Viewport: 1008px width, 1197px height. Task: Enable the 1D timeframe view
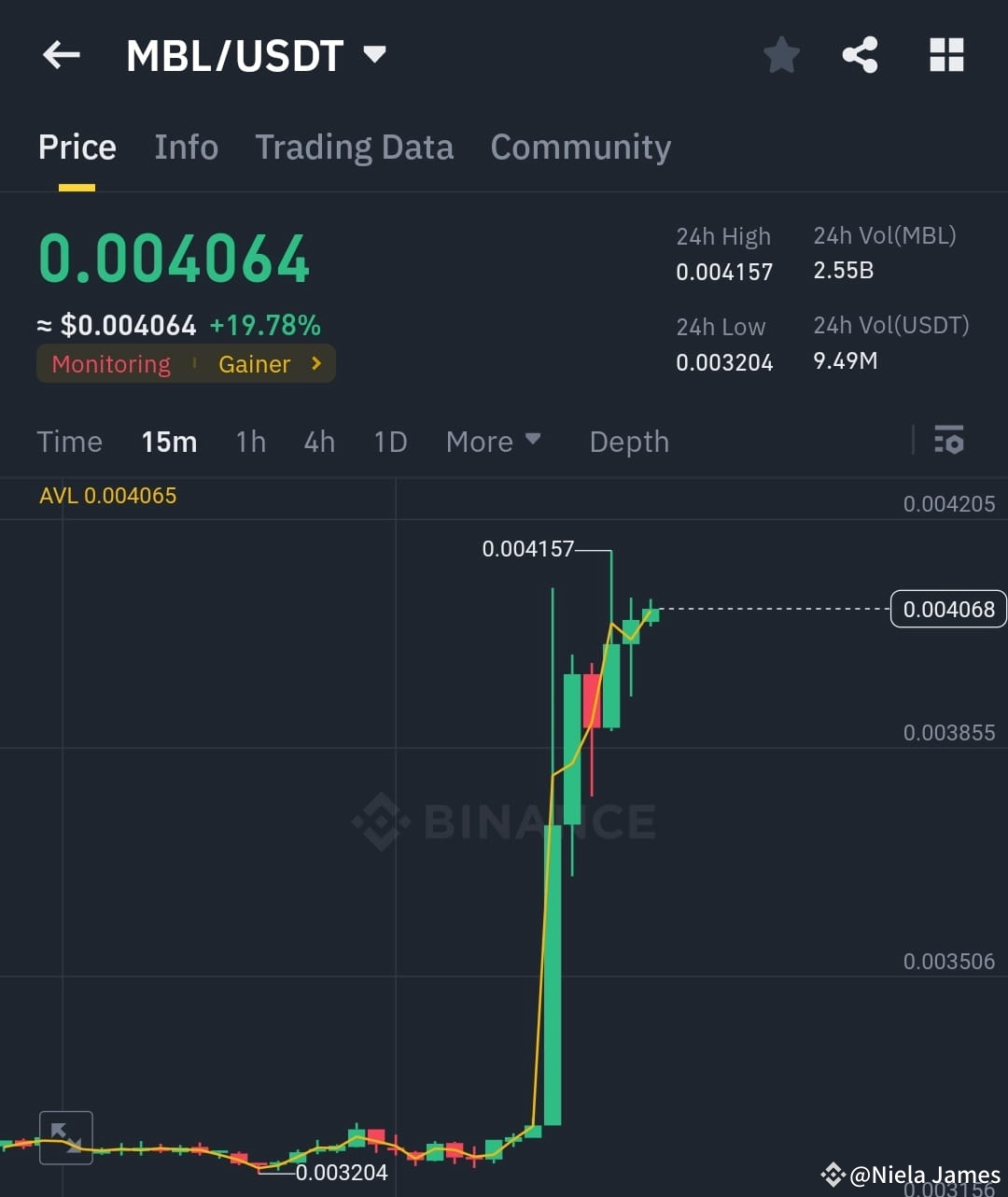point(390,442)
